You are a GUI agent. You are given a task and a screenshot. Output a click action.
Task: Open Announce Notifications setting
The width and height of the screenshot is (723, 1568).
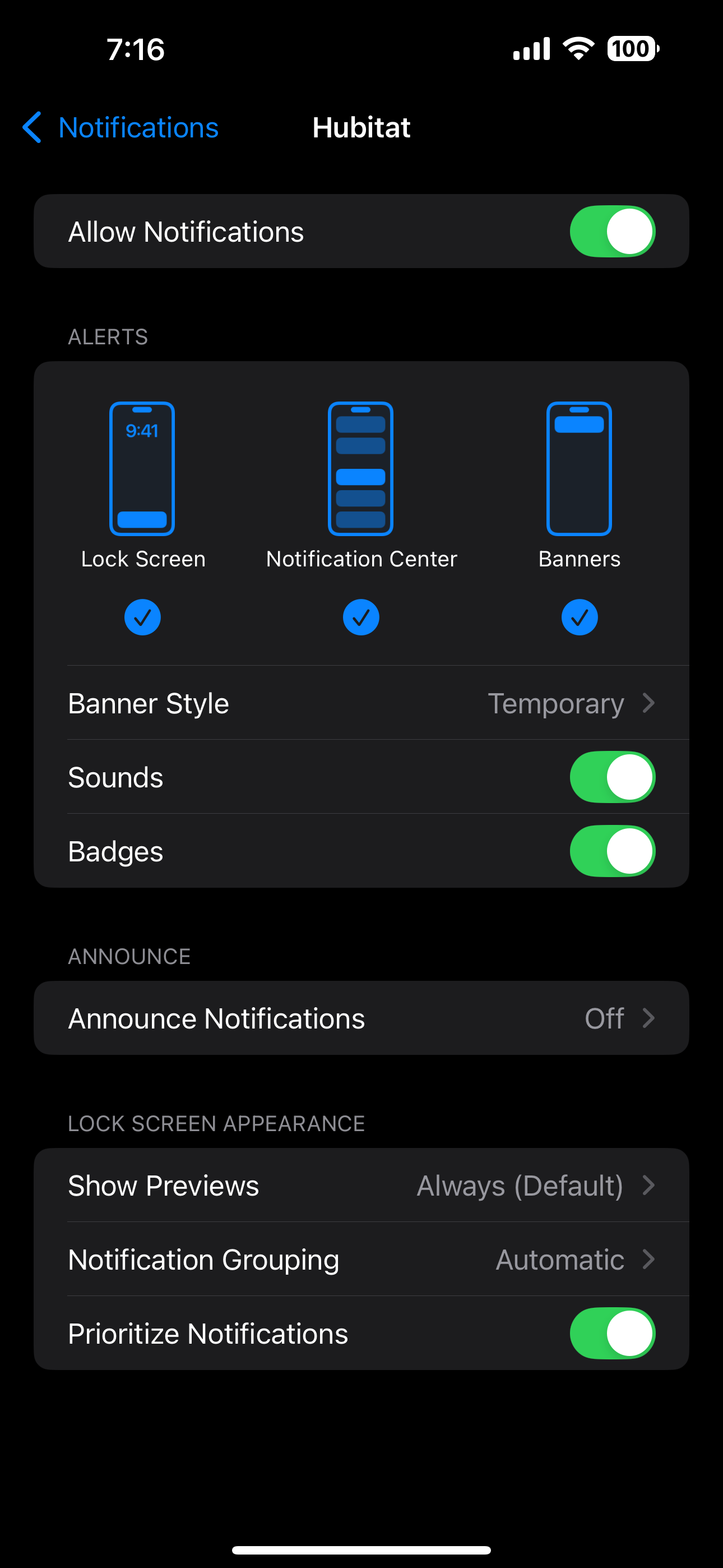pos(361,1018)
